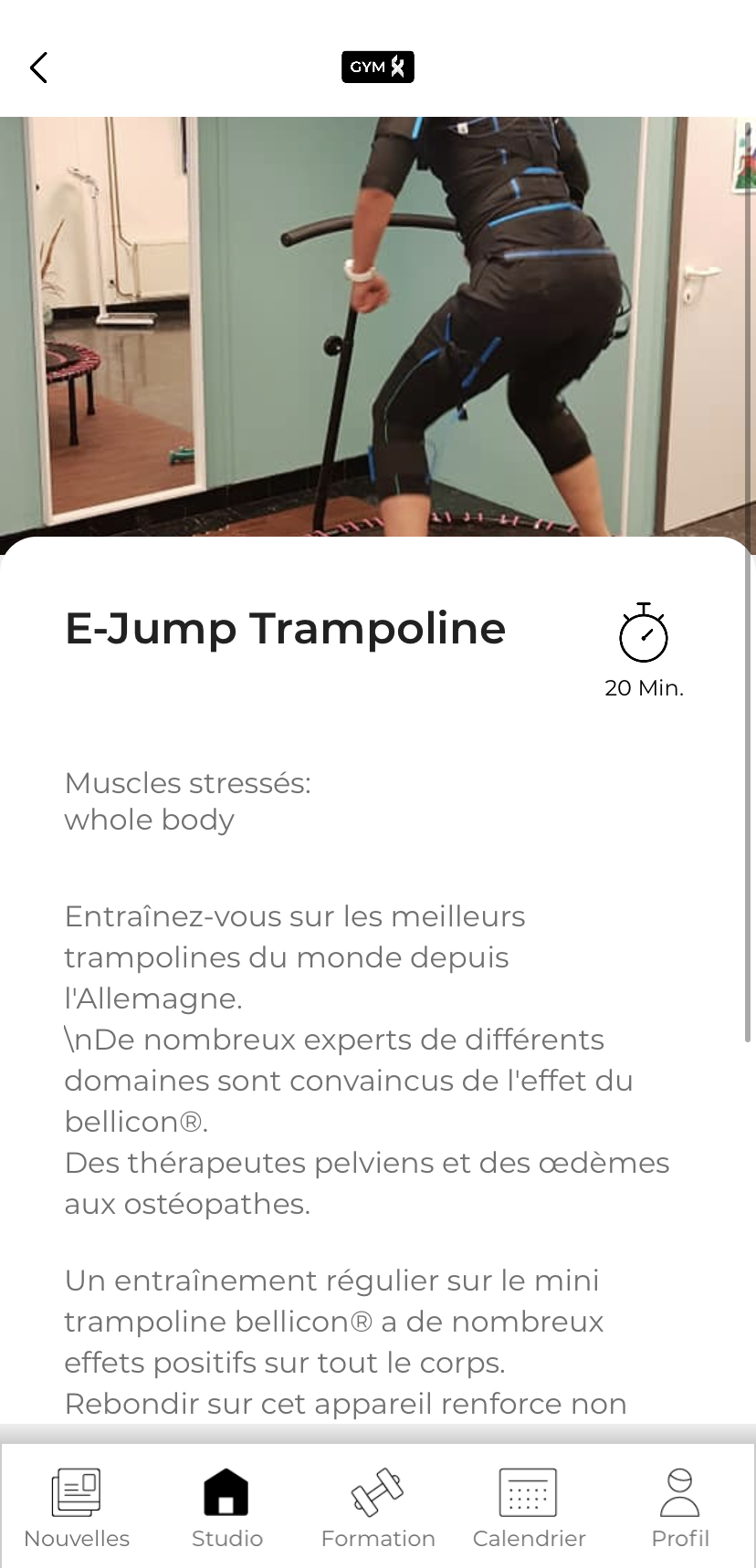This screenshot has height=1568, width=756.
Task: Open the Nouvelles tab
Action: point(77,1507)
